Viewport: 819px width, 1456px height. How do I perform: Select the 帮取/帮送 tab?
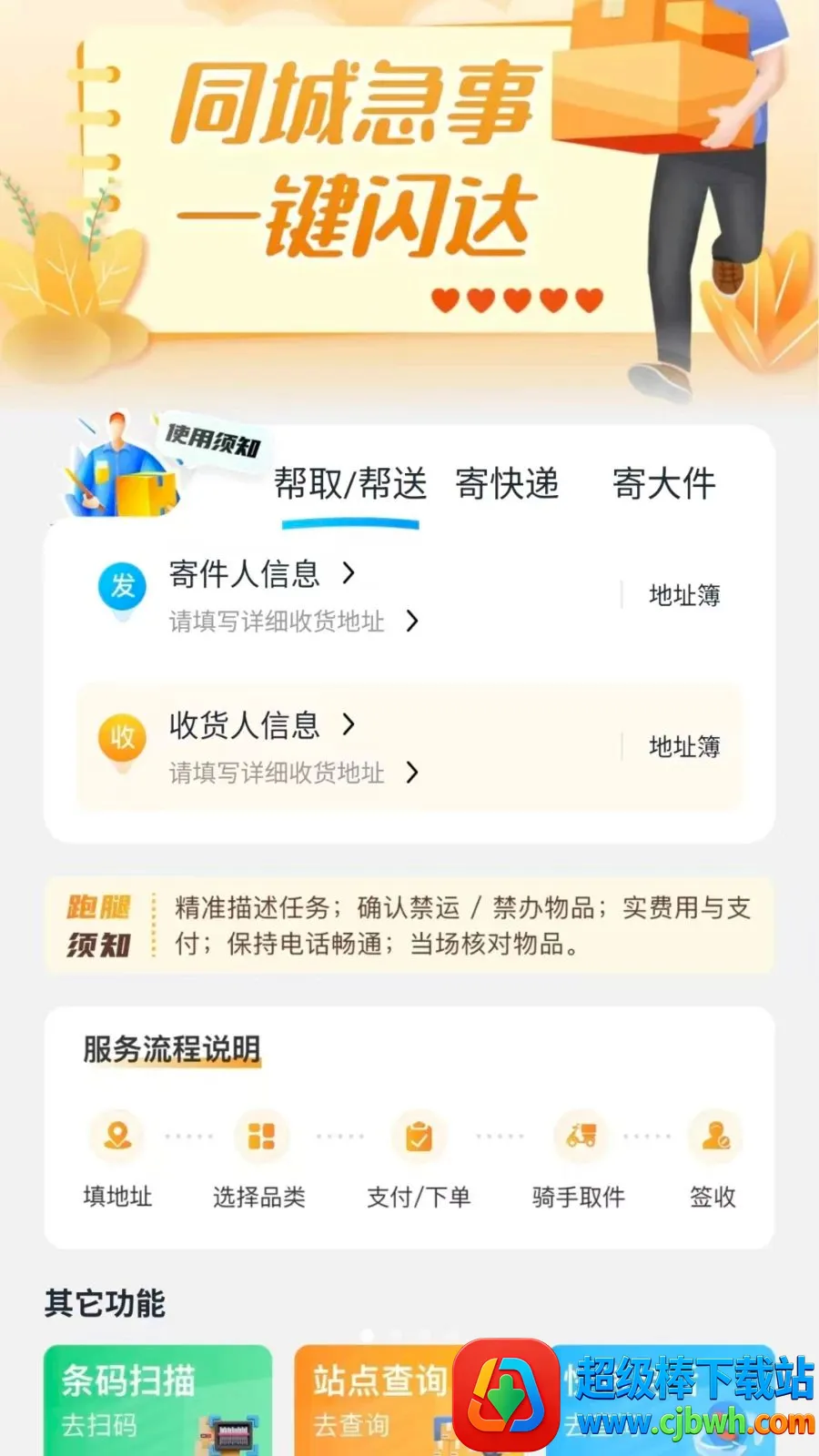(350, 483)
